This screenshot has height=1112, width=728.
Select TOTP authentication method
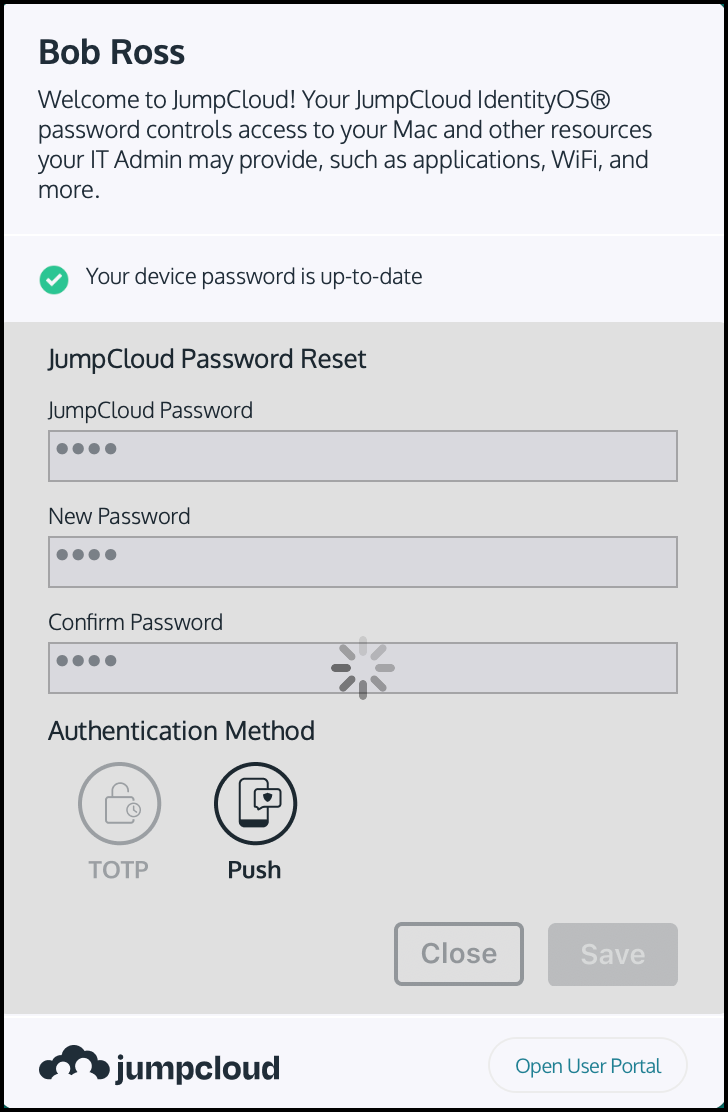[x=119, y=803]
